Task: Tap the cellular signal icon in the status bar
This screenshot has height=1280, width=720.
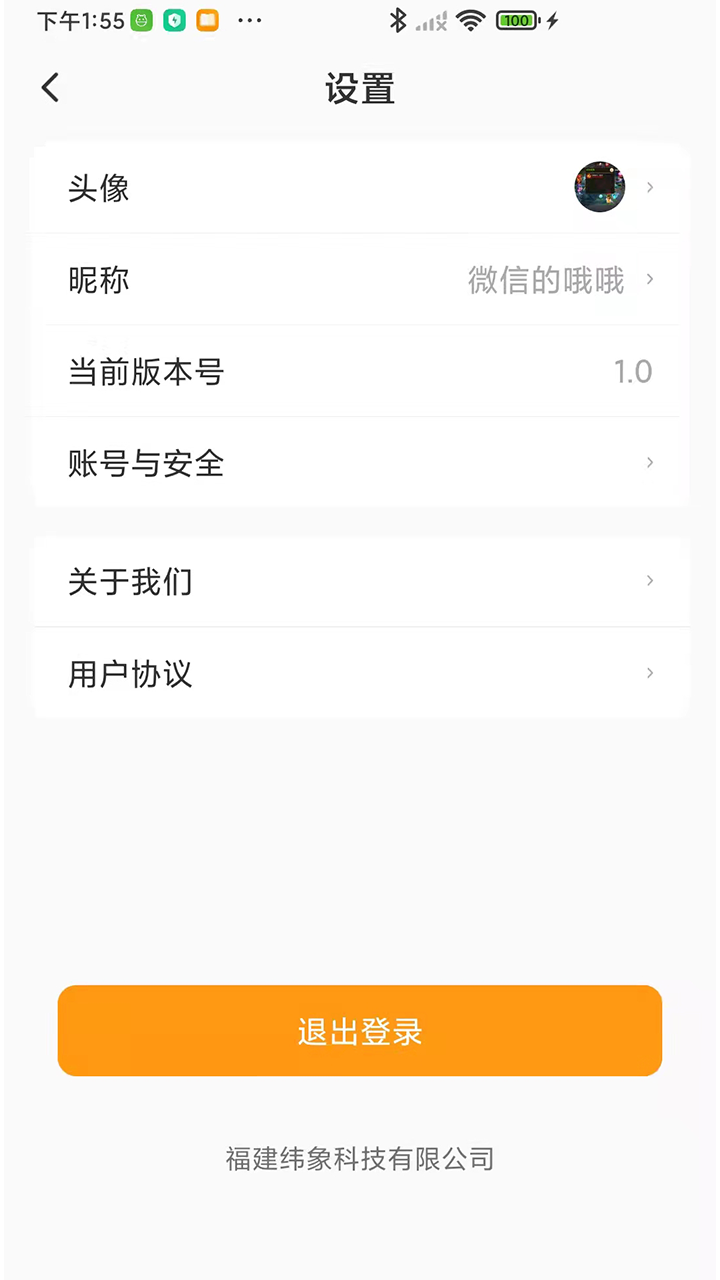Action: coord(430,20)
